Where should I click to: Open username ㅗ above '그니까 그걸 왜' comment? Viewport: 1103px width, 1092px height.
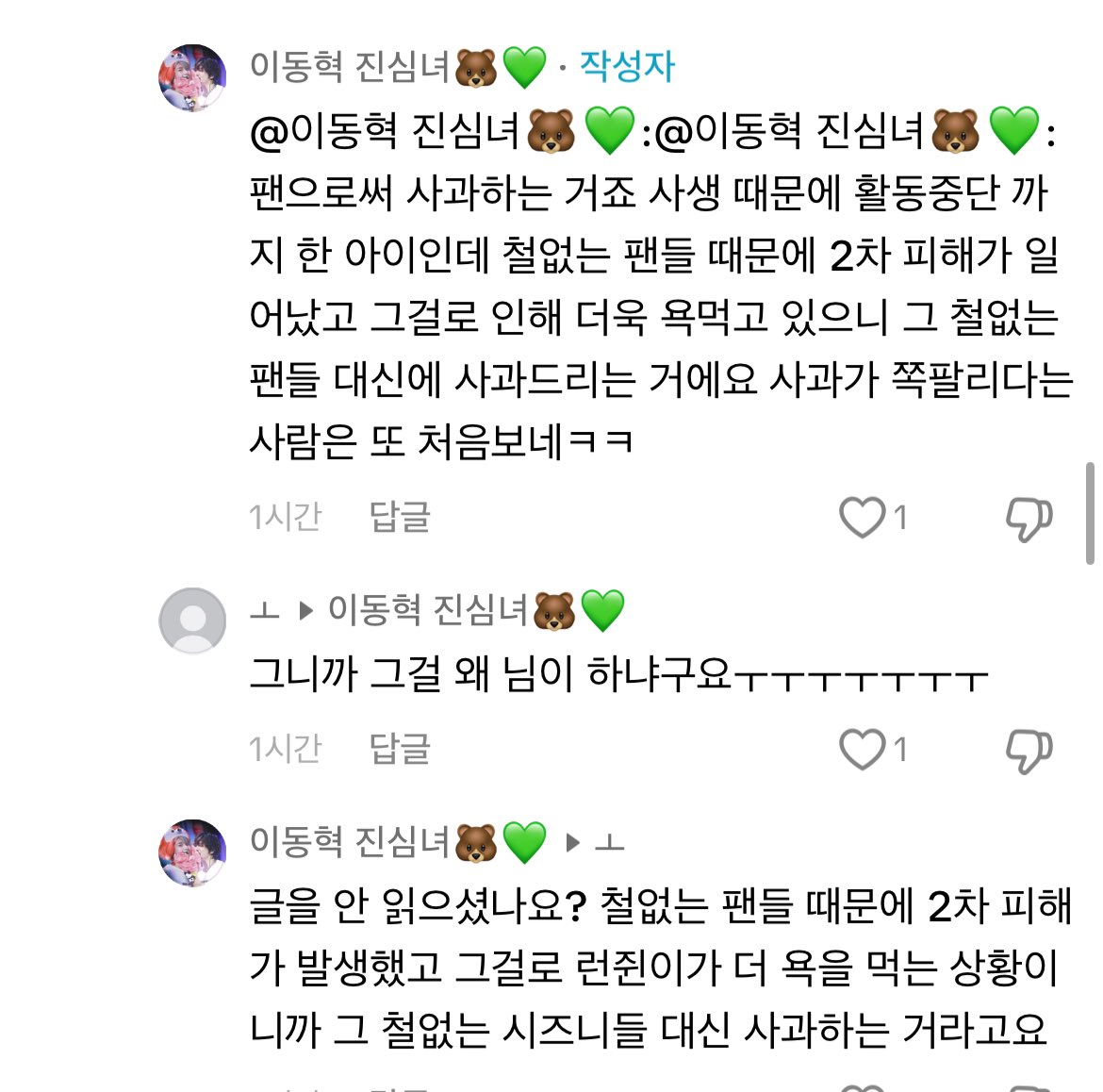[x=265, y=611]
